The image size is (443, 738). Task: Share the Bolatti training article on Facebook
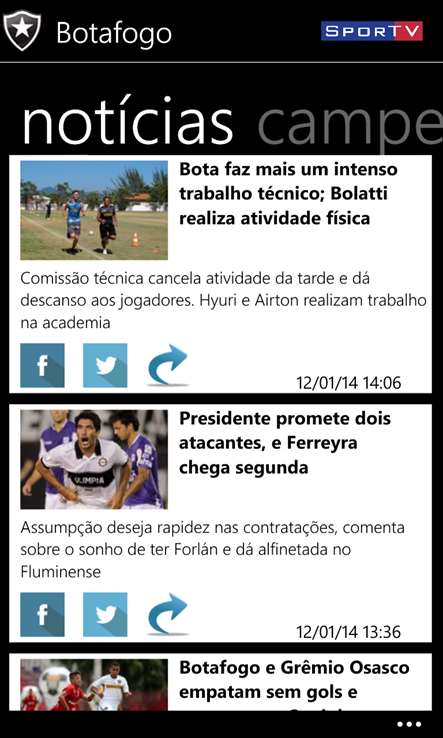coord(42,365)
